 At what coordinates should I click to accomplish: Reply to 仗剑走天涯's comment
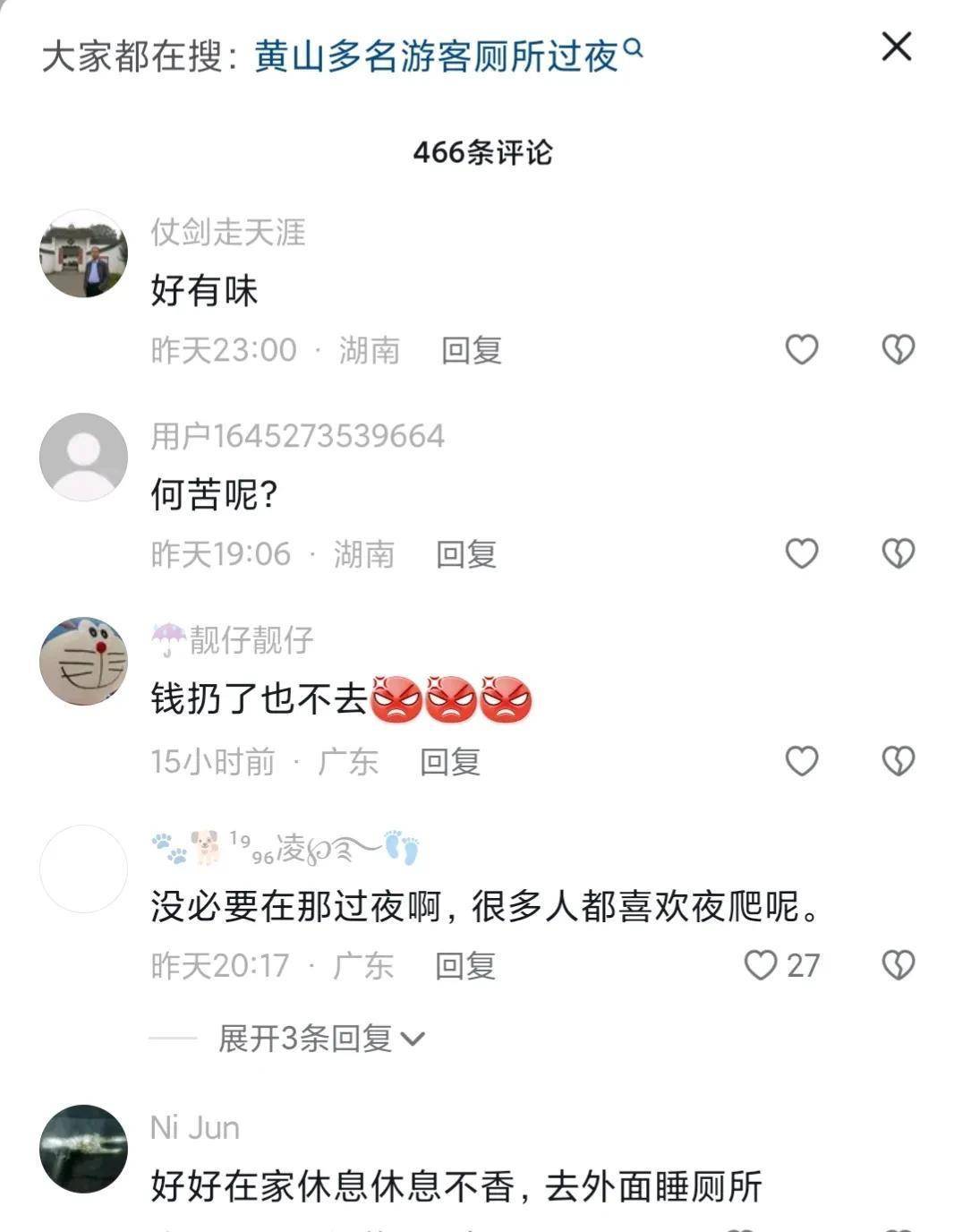pyautogui.click(x=471, y=350)
